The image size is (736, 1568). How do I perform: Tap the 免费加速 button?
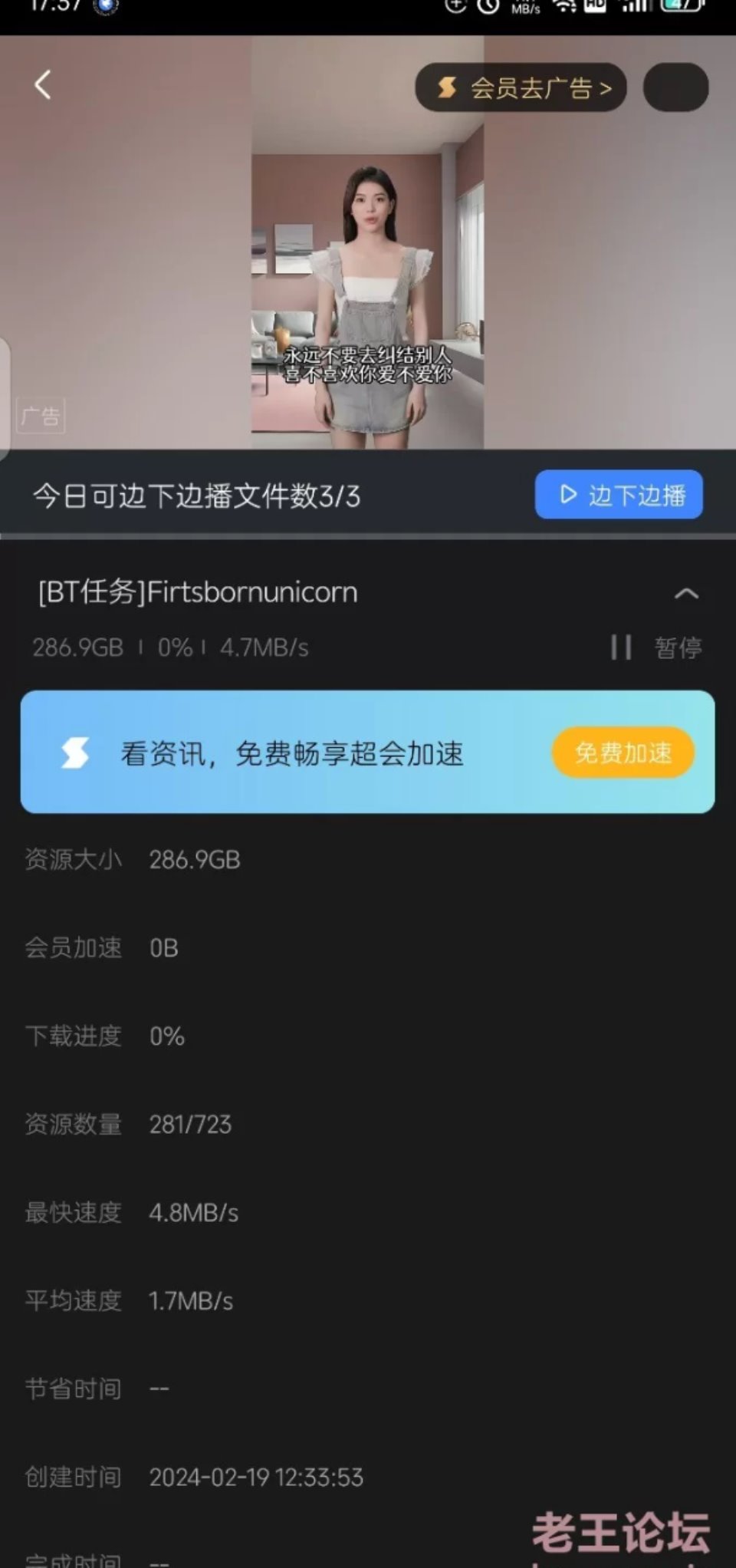pyautogui.click(x=623, y=753)
